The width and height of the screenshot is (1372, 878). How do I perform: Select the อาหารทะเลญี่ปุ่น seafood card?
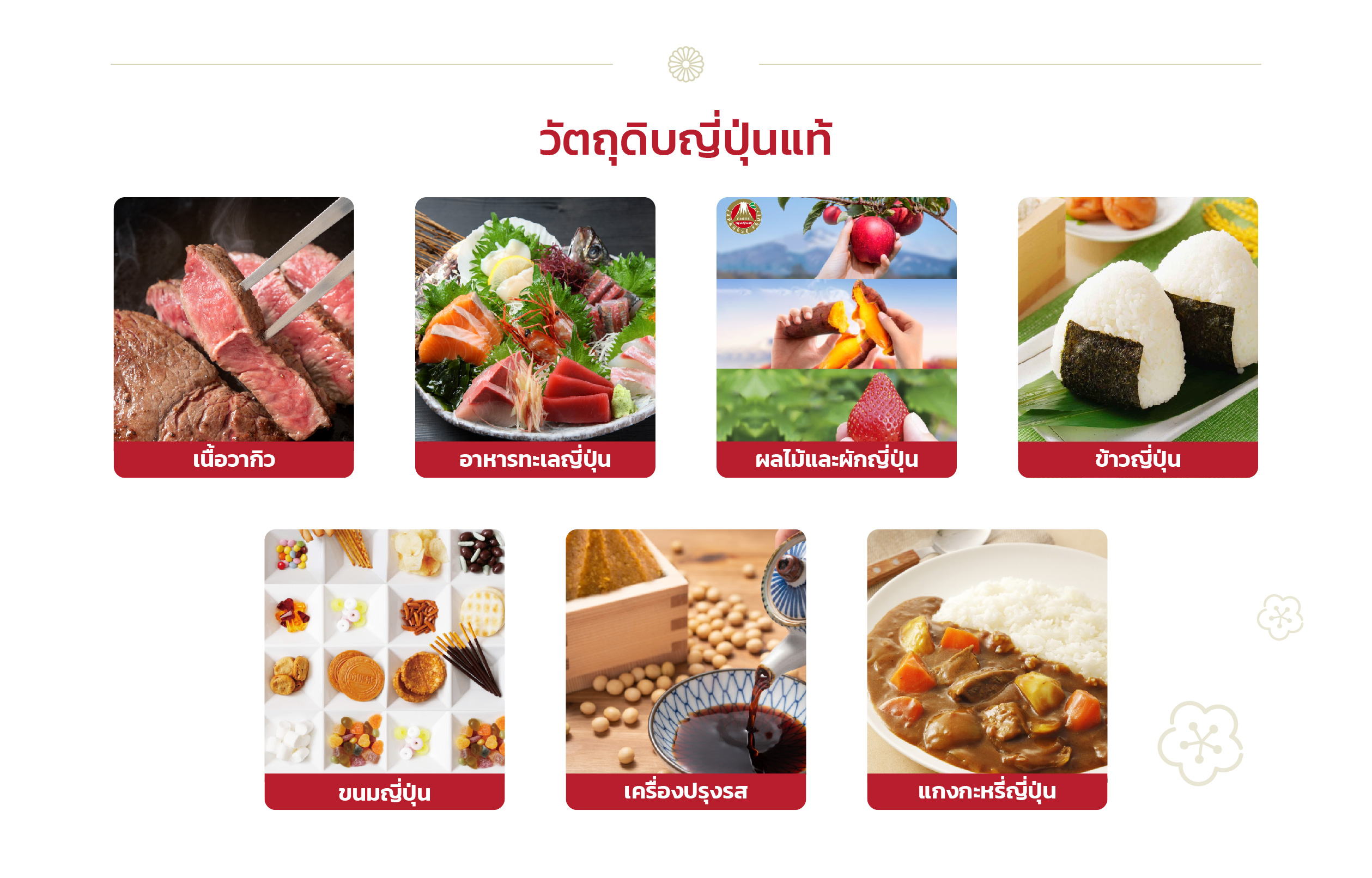coord(535,337)
